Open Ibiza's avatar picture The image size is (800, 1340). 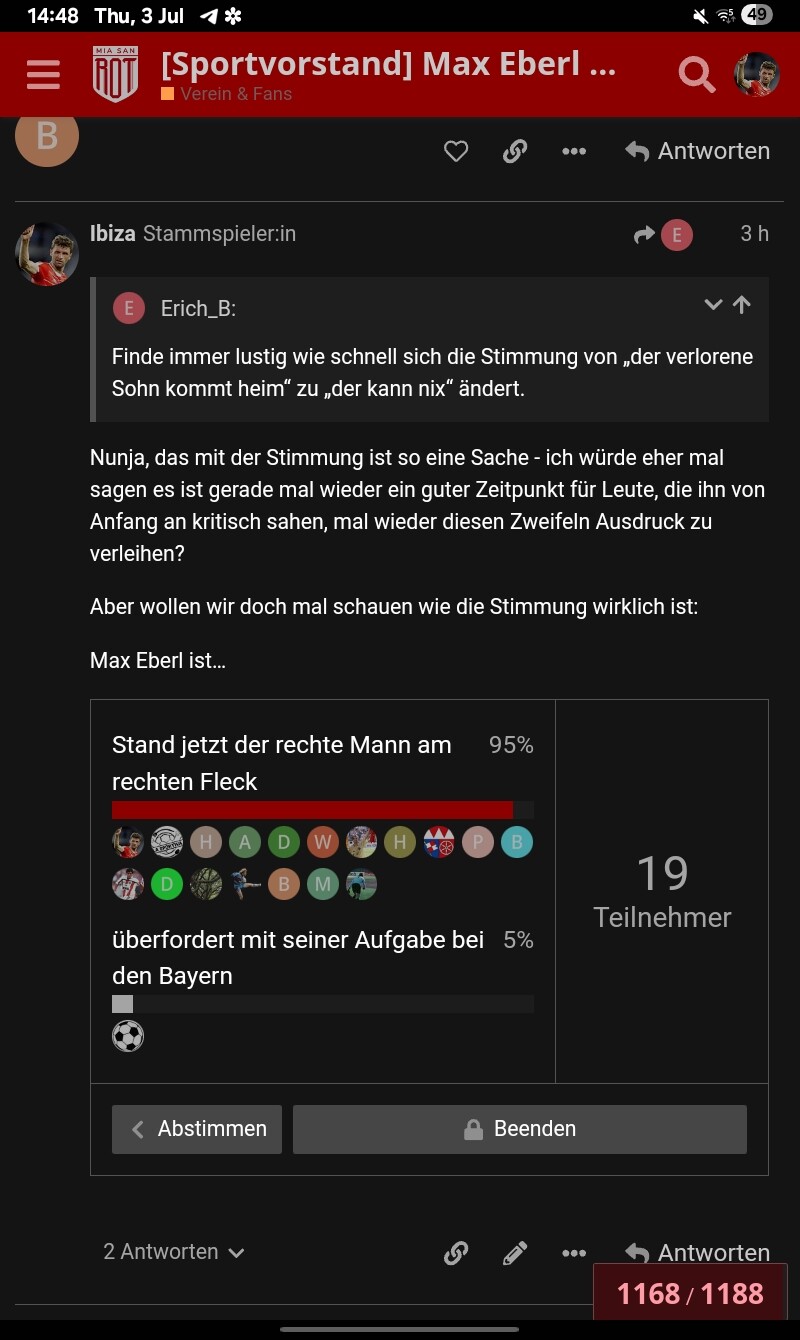tap(47, 254)
